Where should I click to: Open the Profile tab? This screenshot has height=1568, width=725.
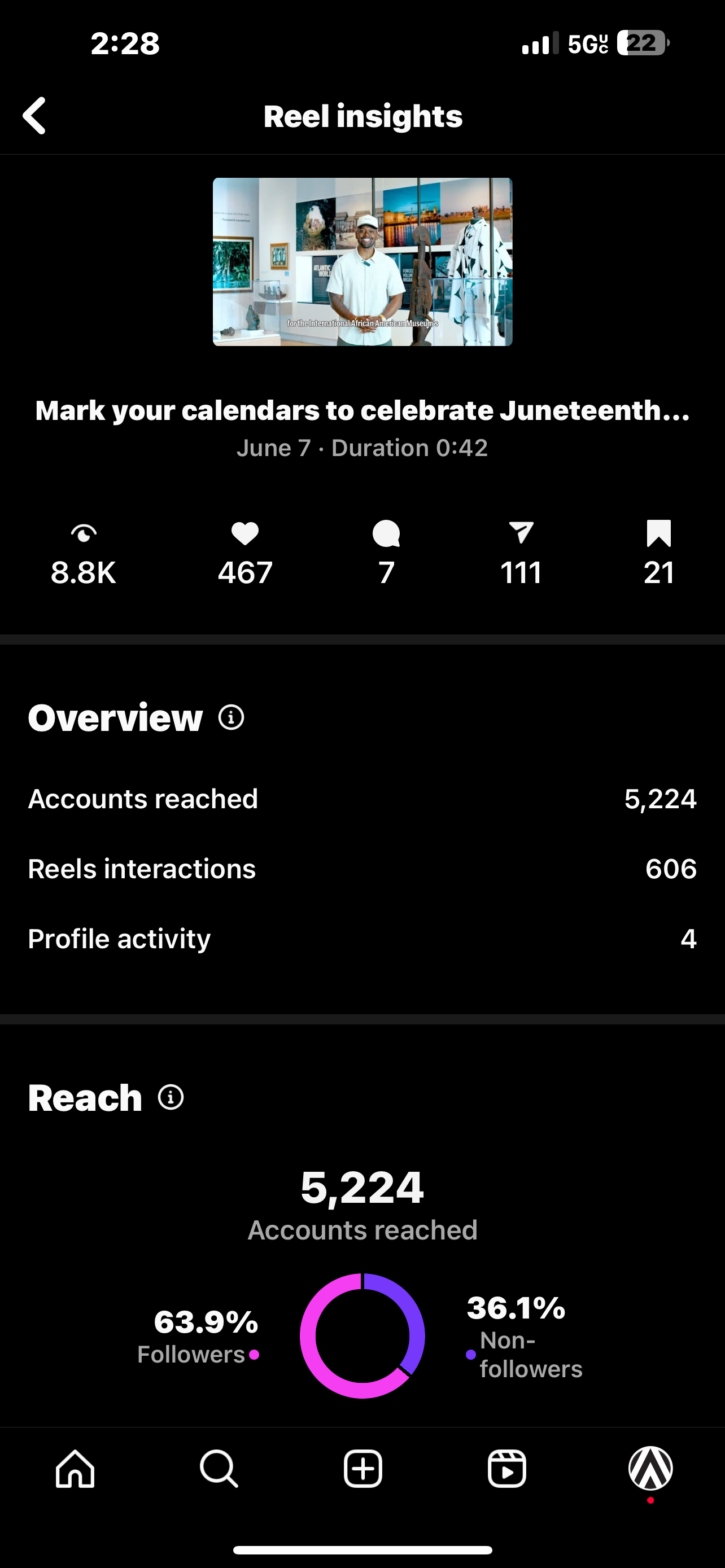(650, 1469)
